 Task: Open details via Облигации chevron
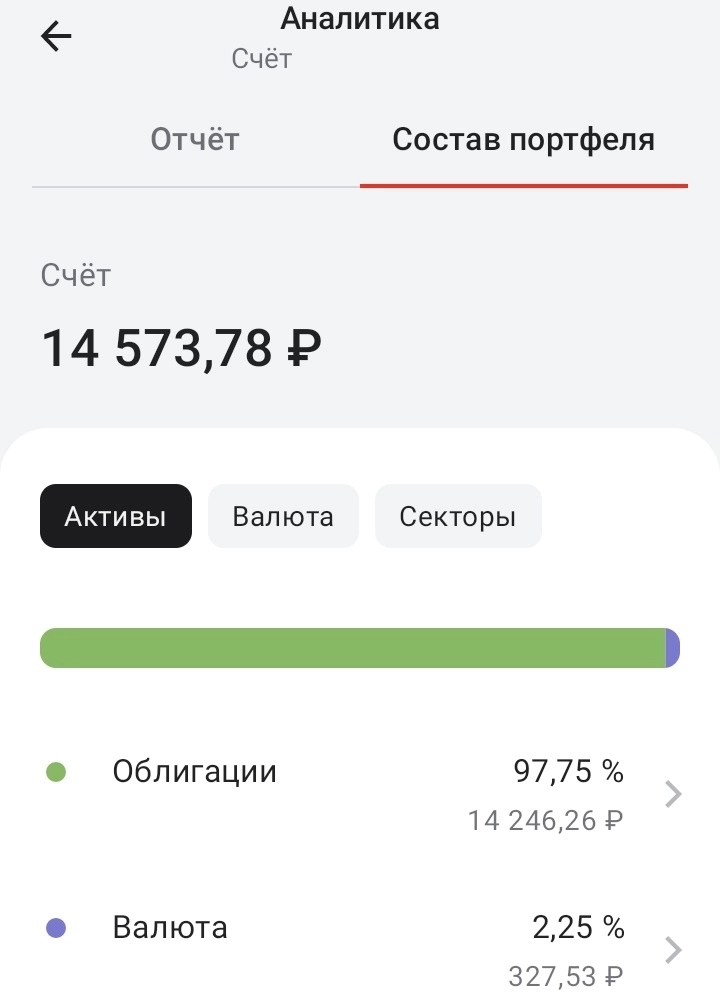tap(672, 793)
